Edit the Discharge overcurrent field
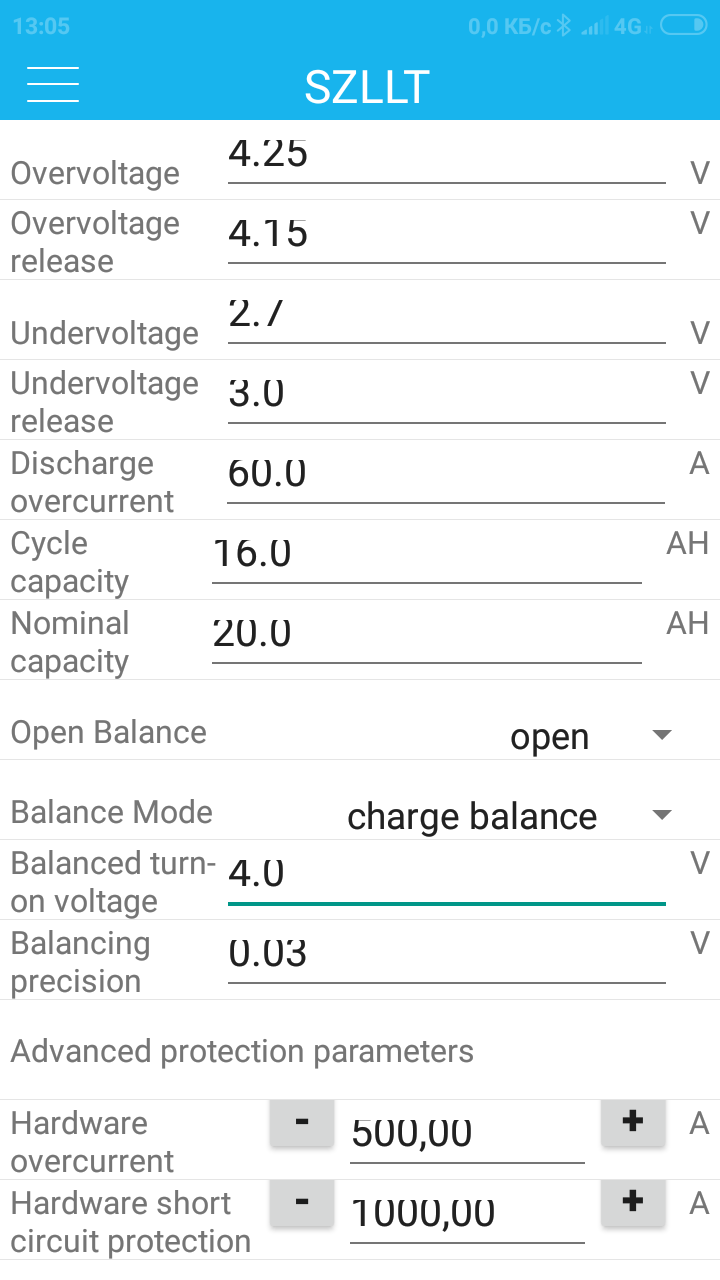720x1280 pixels. click(446, 474)
